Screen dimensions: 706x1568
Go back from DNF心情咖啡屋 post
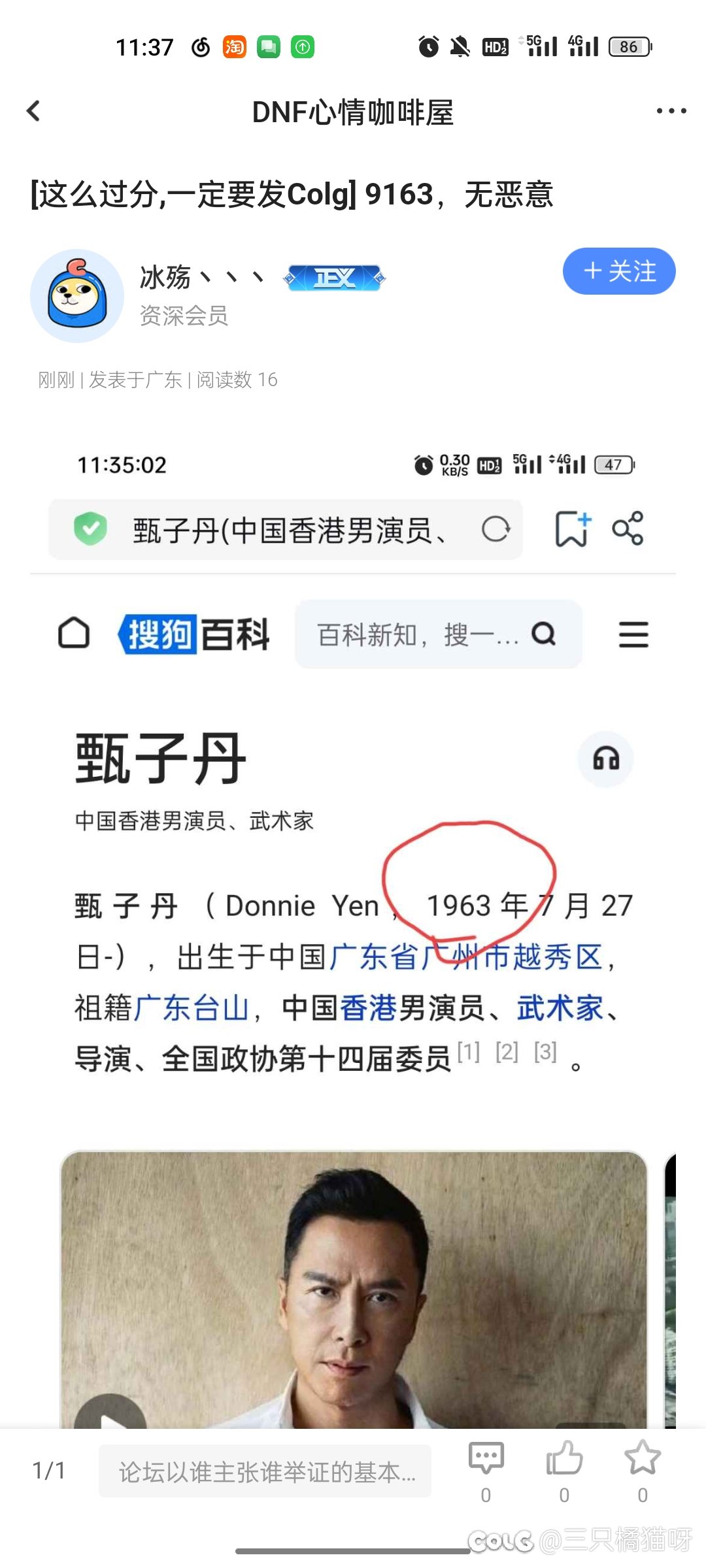click(x=34, y=111)
